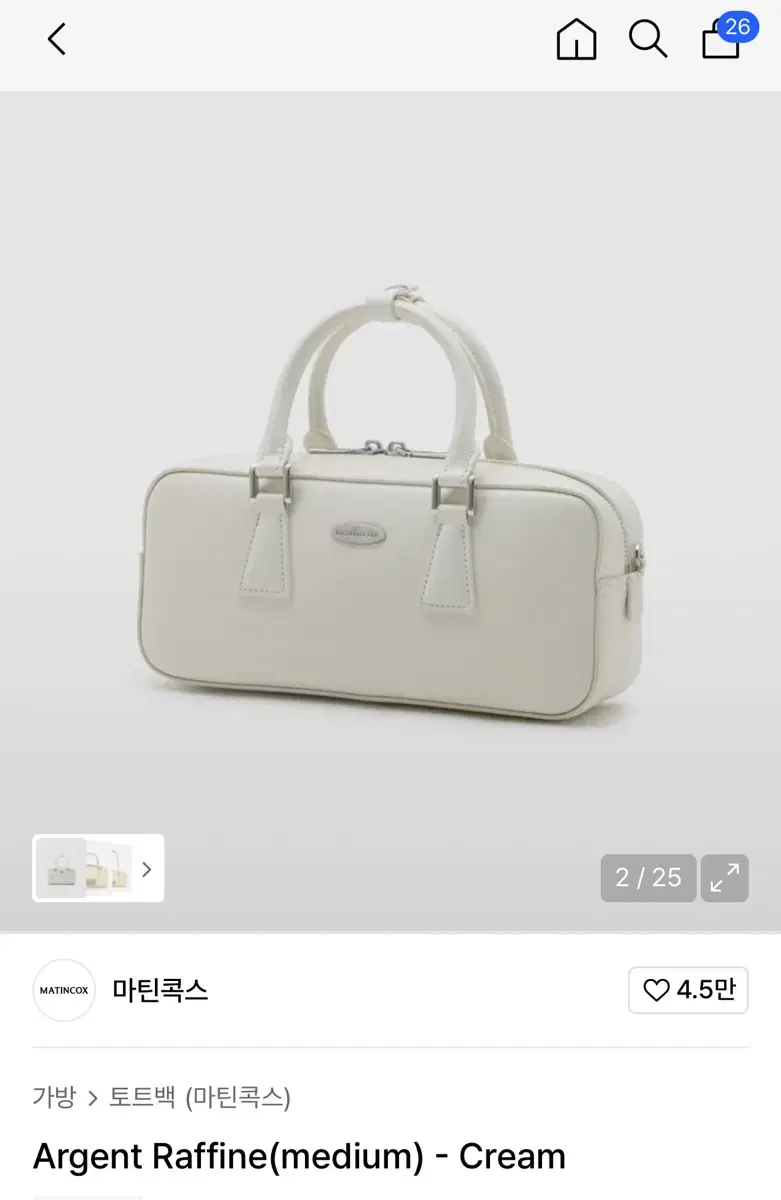Expand the product photo to fullscreen
The image size is (781, 1200).
pos(723,878)
